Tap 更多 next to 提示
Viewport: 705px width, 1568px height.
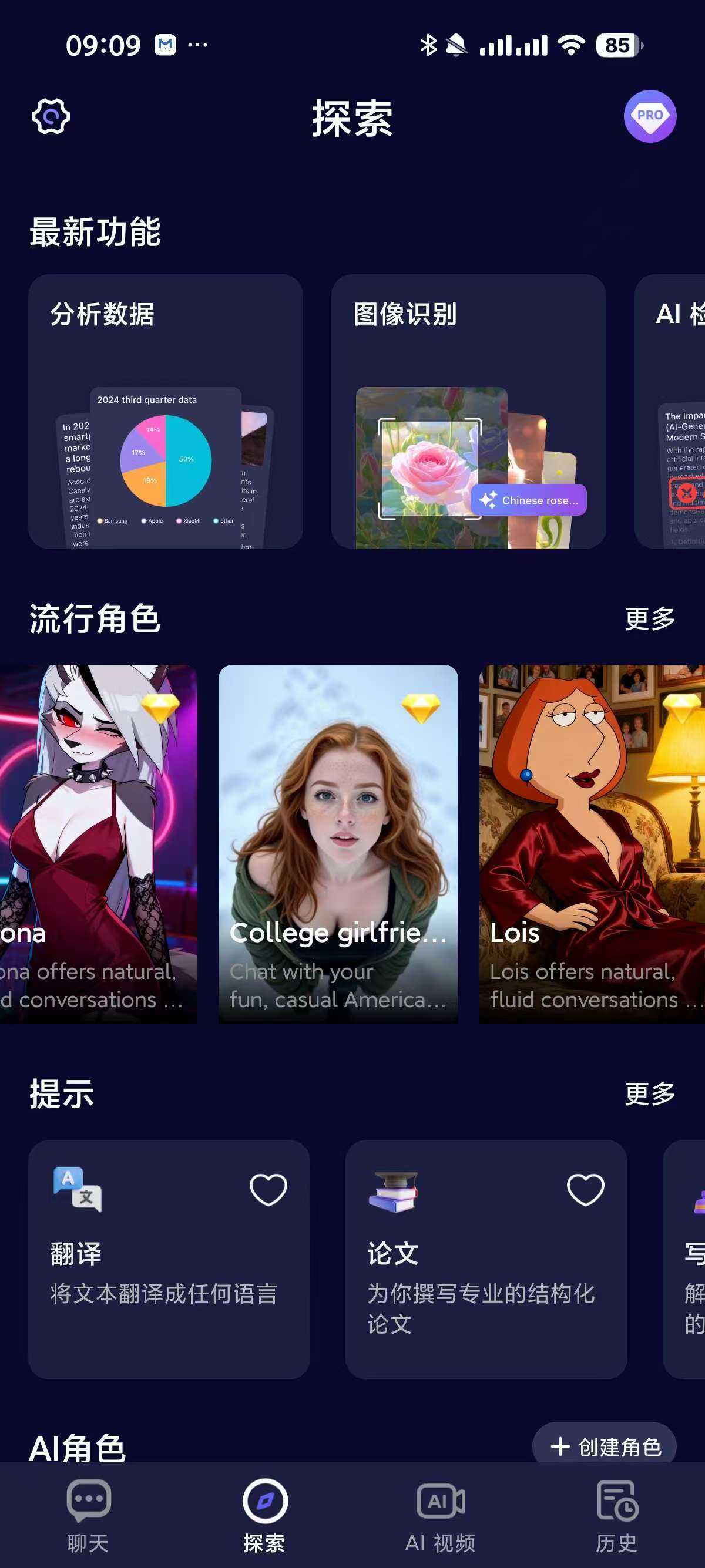pos(650,1093)
